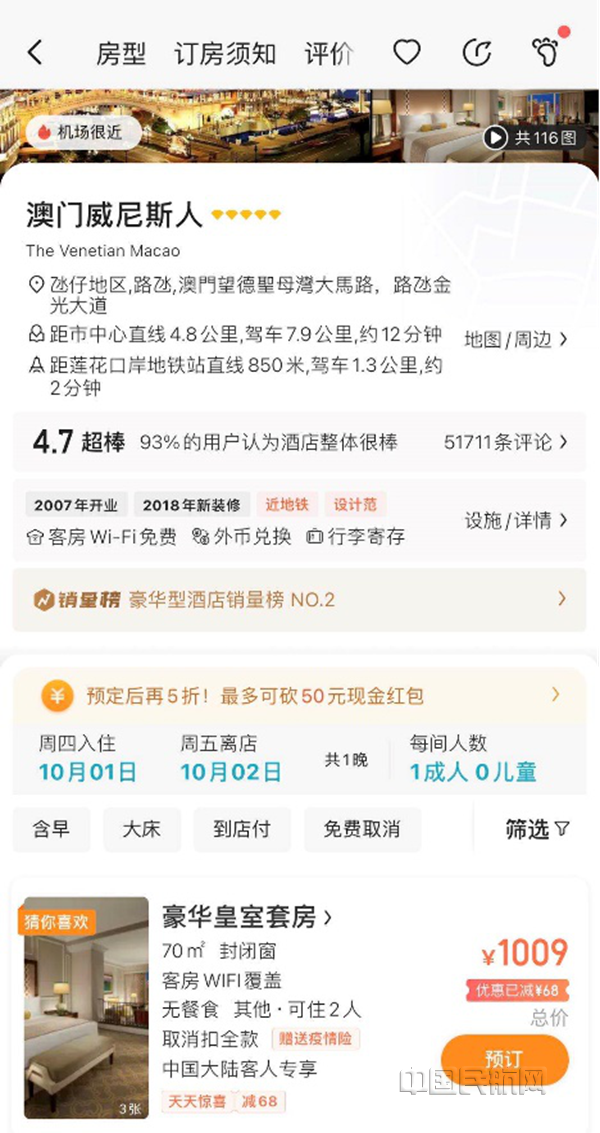Open 地图/周边 map and surroundings
600x1133 pixels.
tap(516, 339)
